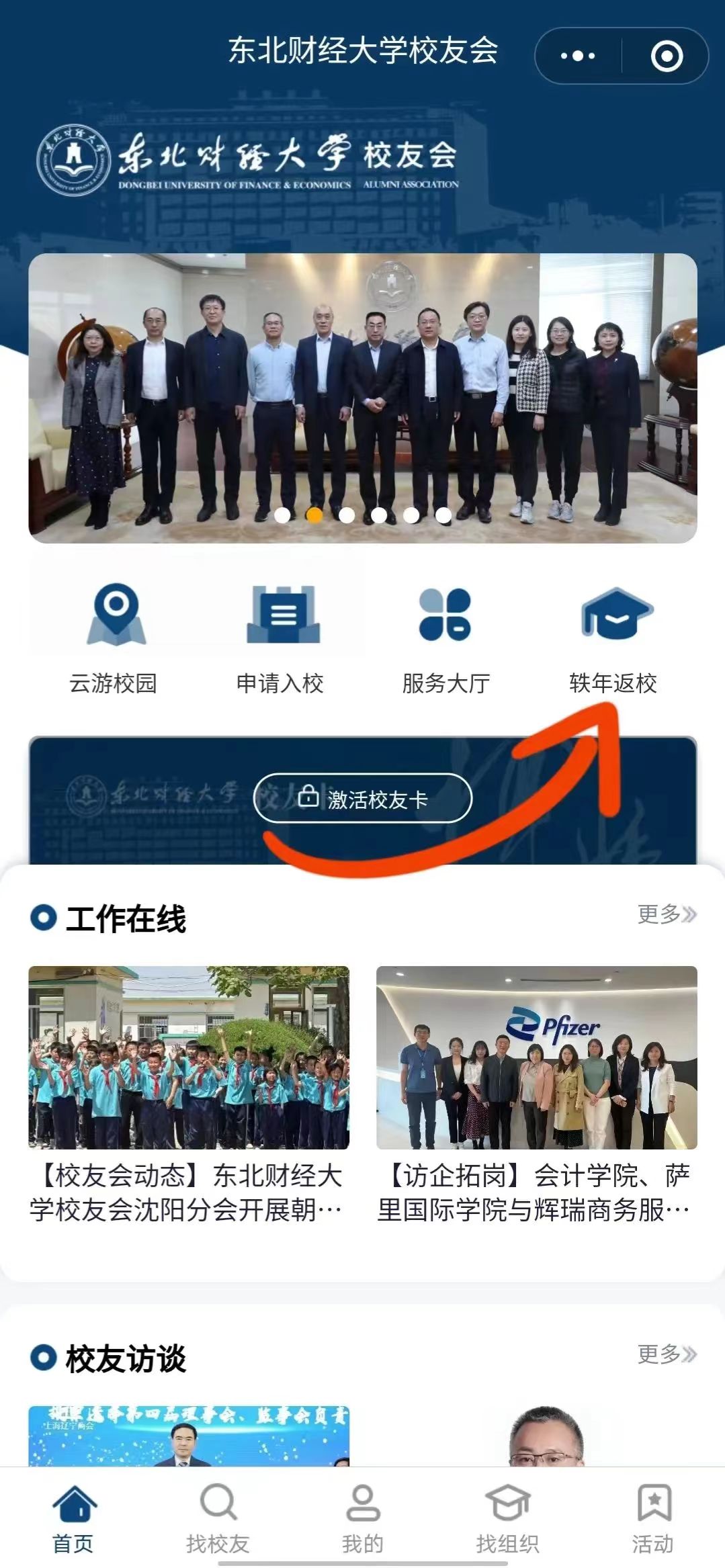Tap the 激活校友卡 button
The width and height of the screenshot is (725, 1568).
tap(363, 799)
